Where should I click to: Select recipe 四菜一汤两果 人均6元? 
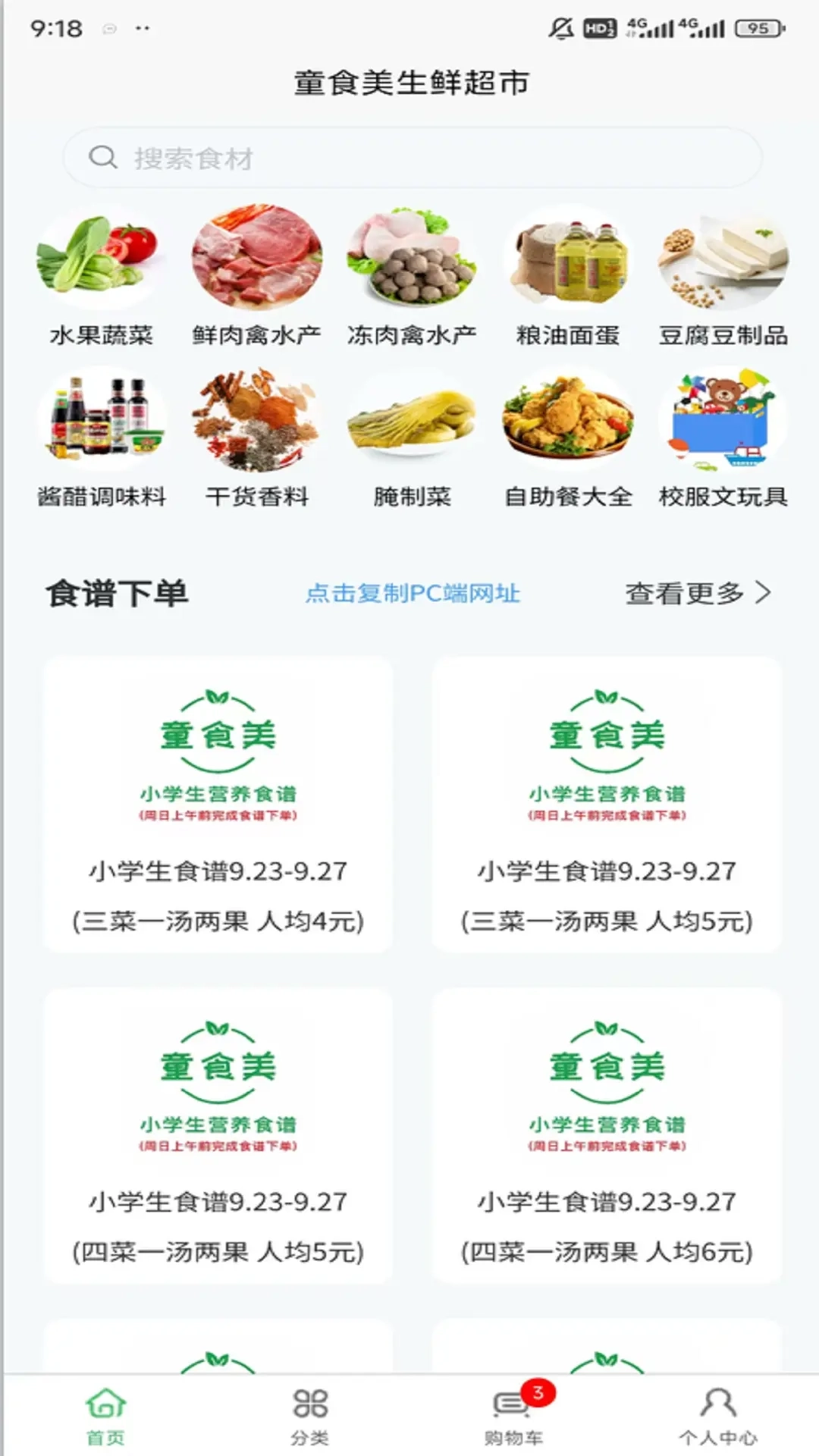coord(607,1130)
